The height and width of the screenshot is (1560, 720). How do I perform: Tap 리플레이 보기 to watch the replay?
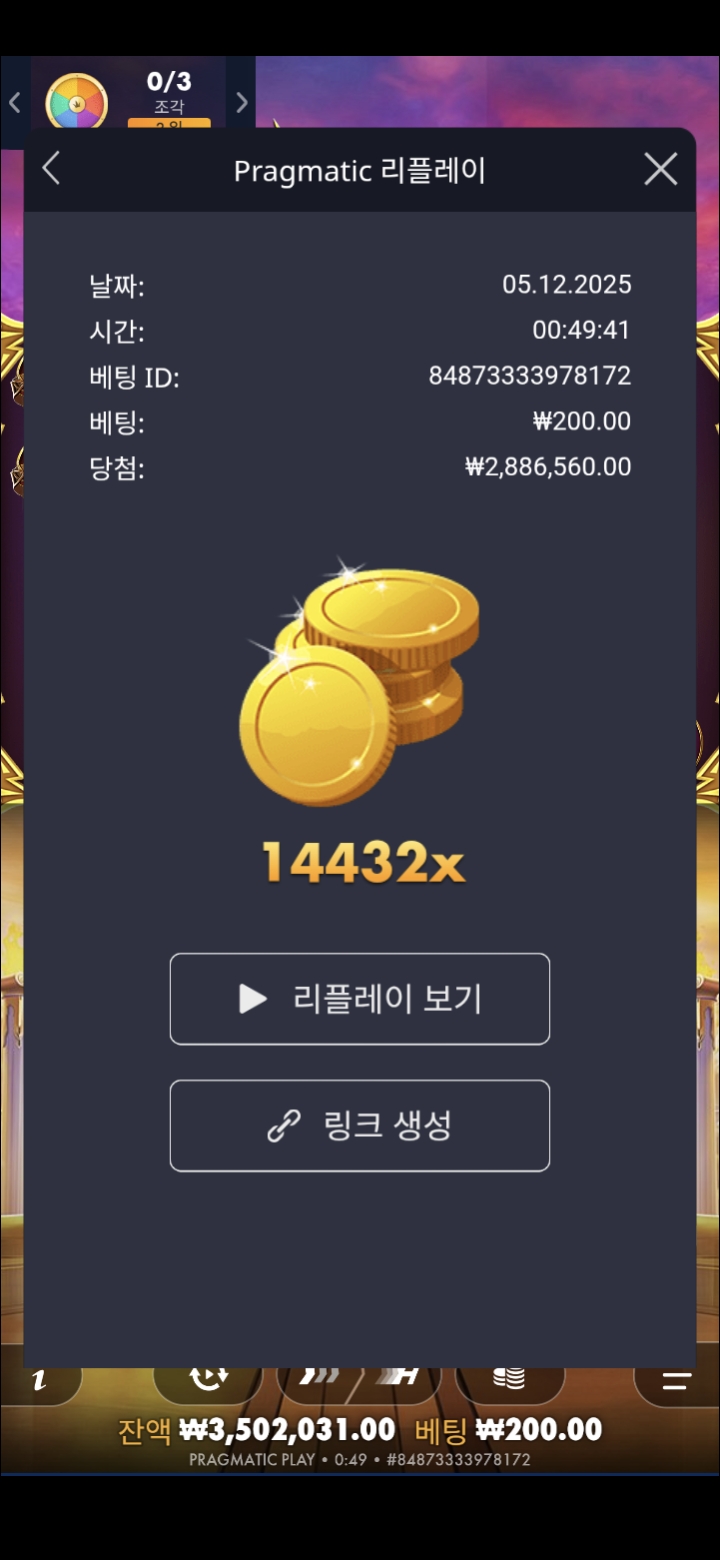(360, 999)
